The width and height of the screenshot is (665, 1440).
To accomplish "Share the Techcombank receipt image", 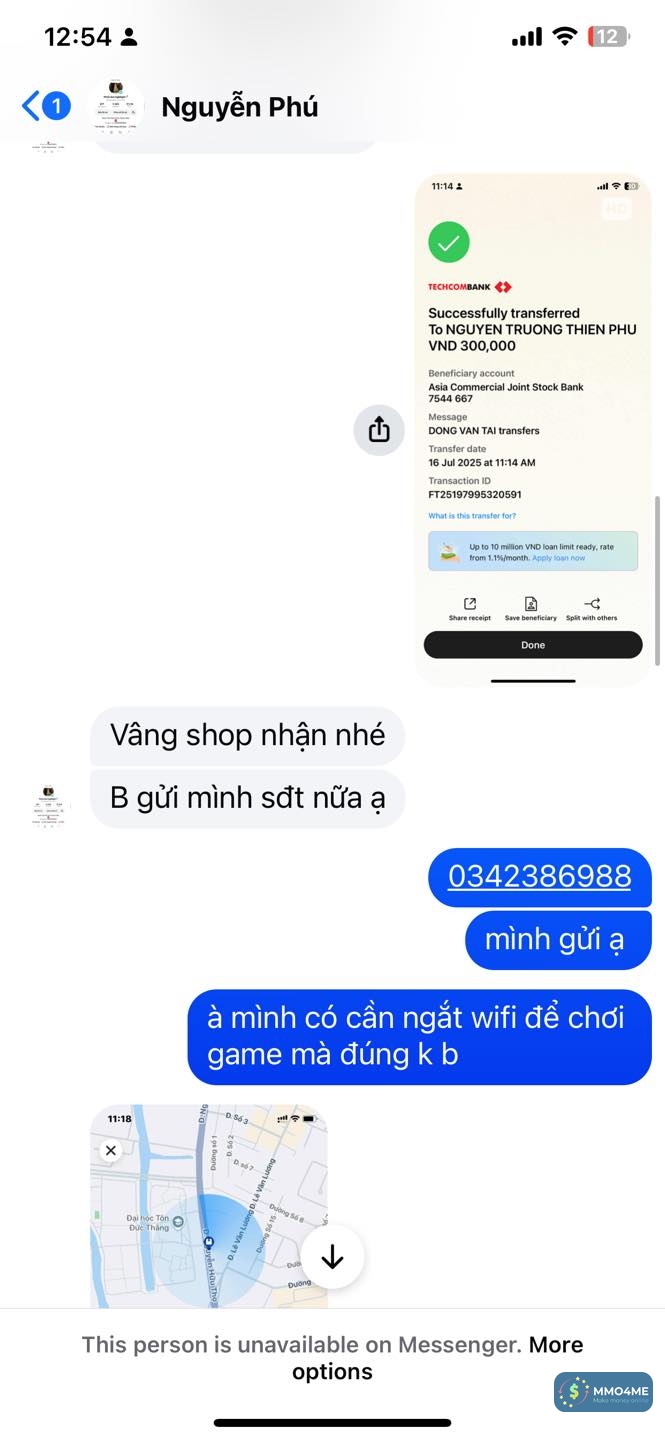I will pos(378,430).
